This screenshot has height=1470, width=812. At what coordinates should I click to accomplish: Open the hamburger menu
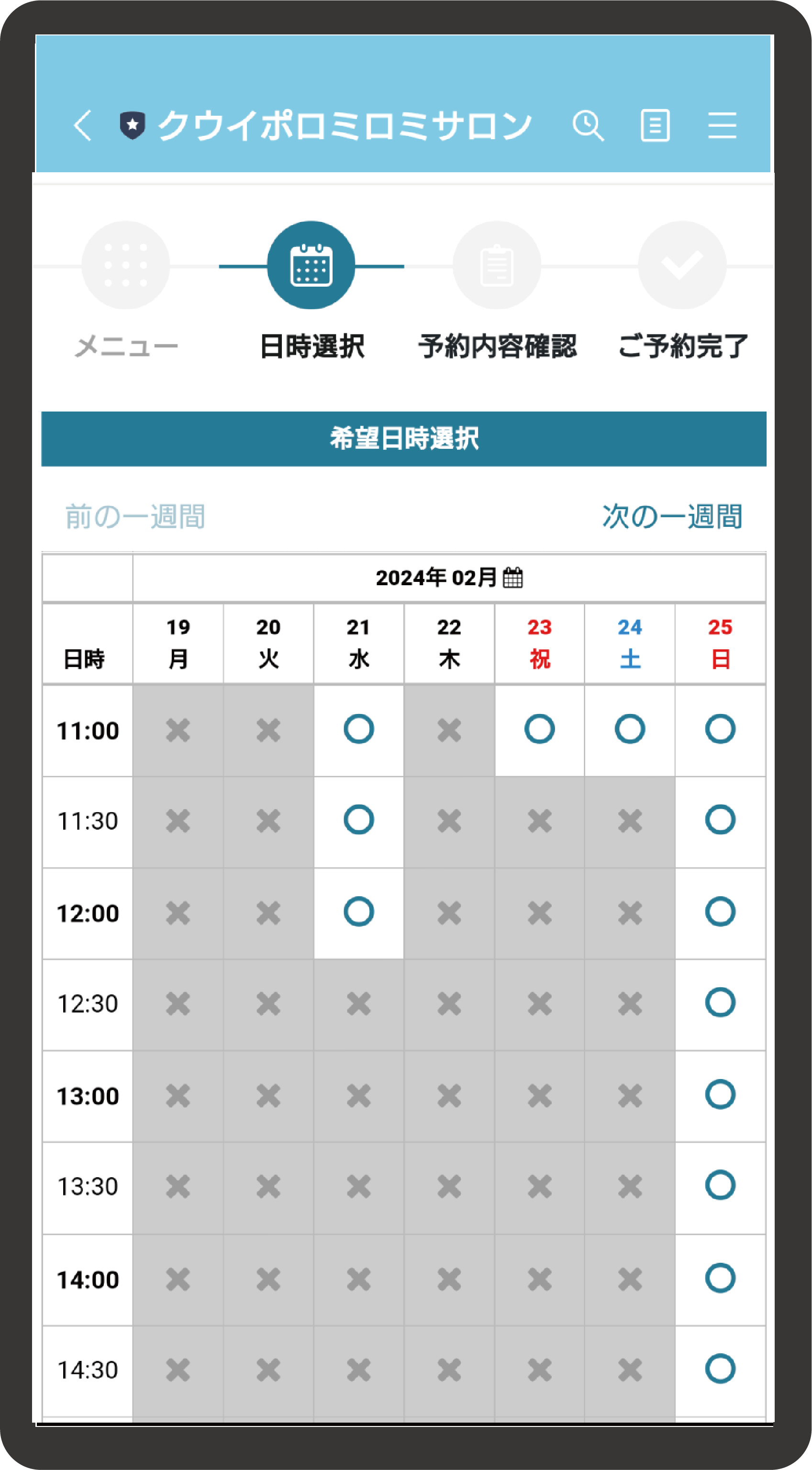[x=723, y=125]
